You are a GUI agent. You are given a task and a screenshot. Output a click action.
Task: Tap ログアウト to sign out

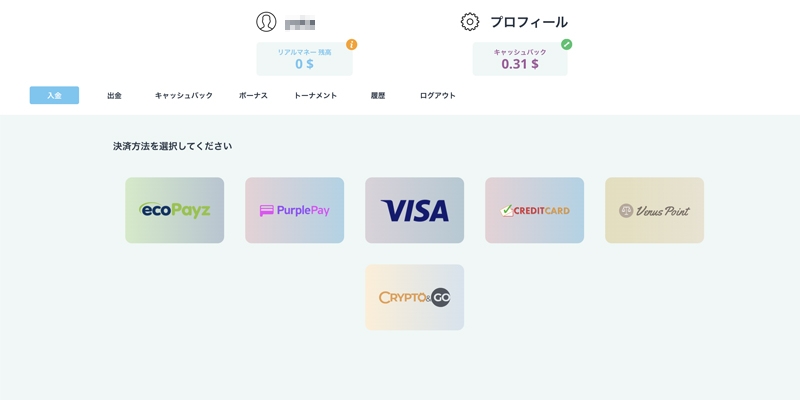coord(437,95)
